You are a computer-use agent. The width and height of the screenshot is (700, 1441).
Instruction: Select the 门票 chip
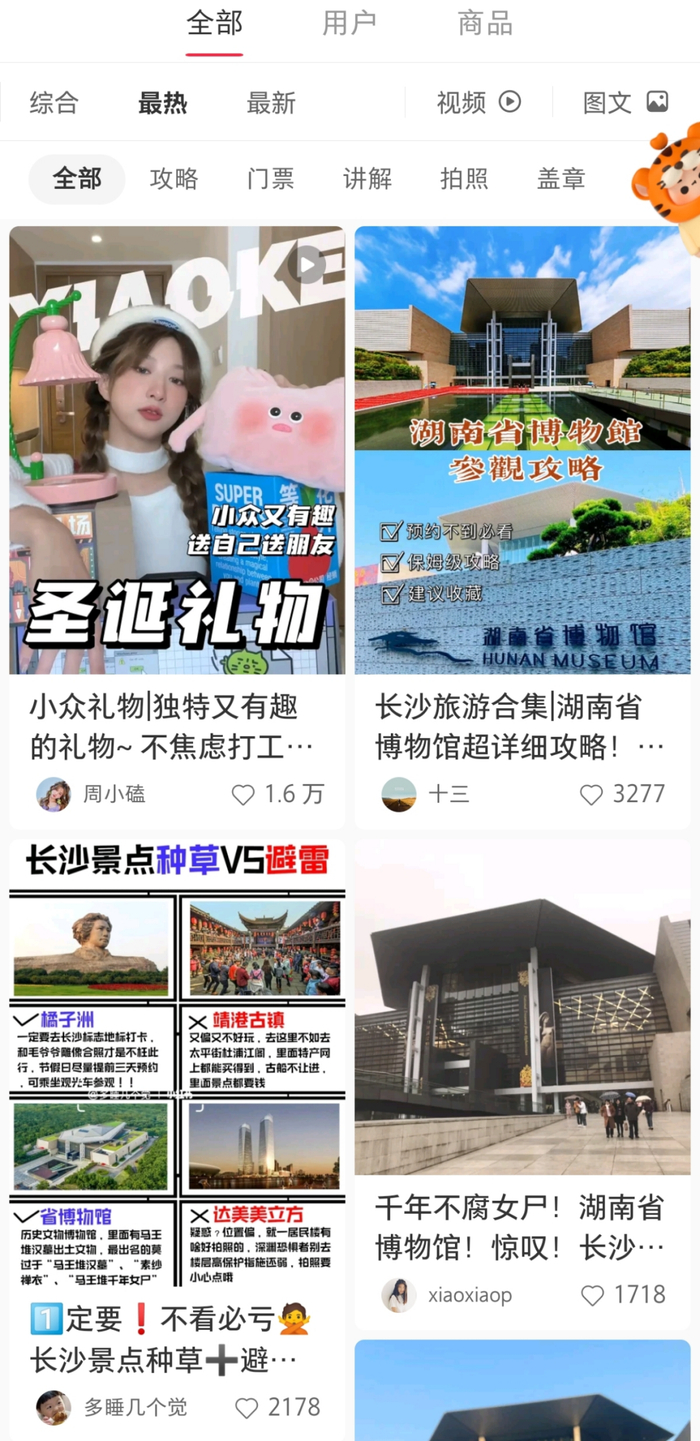[x=271, y=179]
